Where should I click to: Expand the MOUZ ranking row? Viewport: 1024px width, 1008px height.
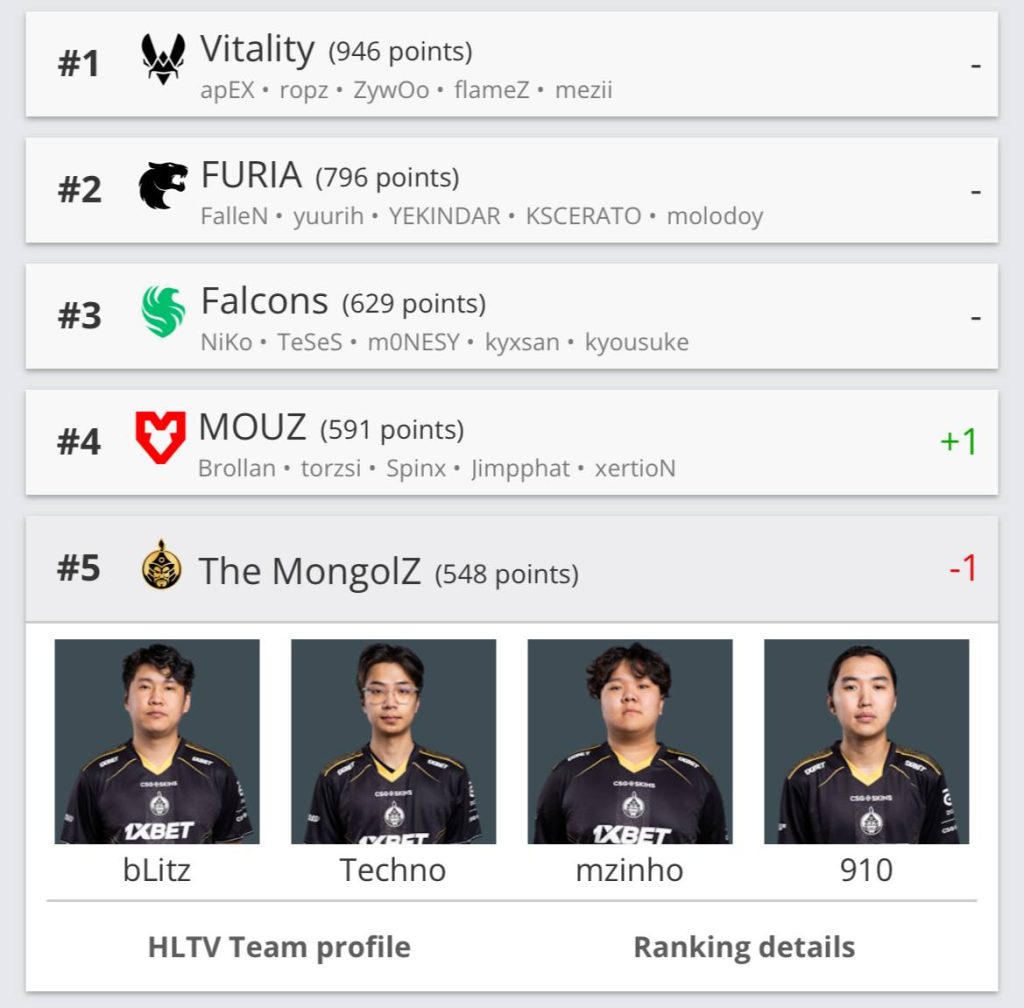[511, 442]
